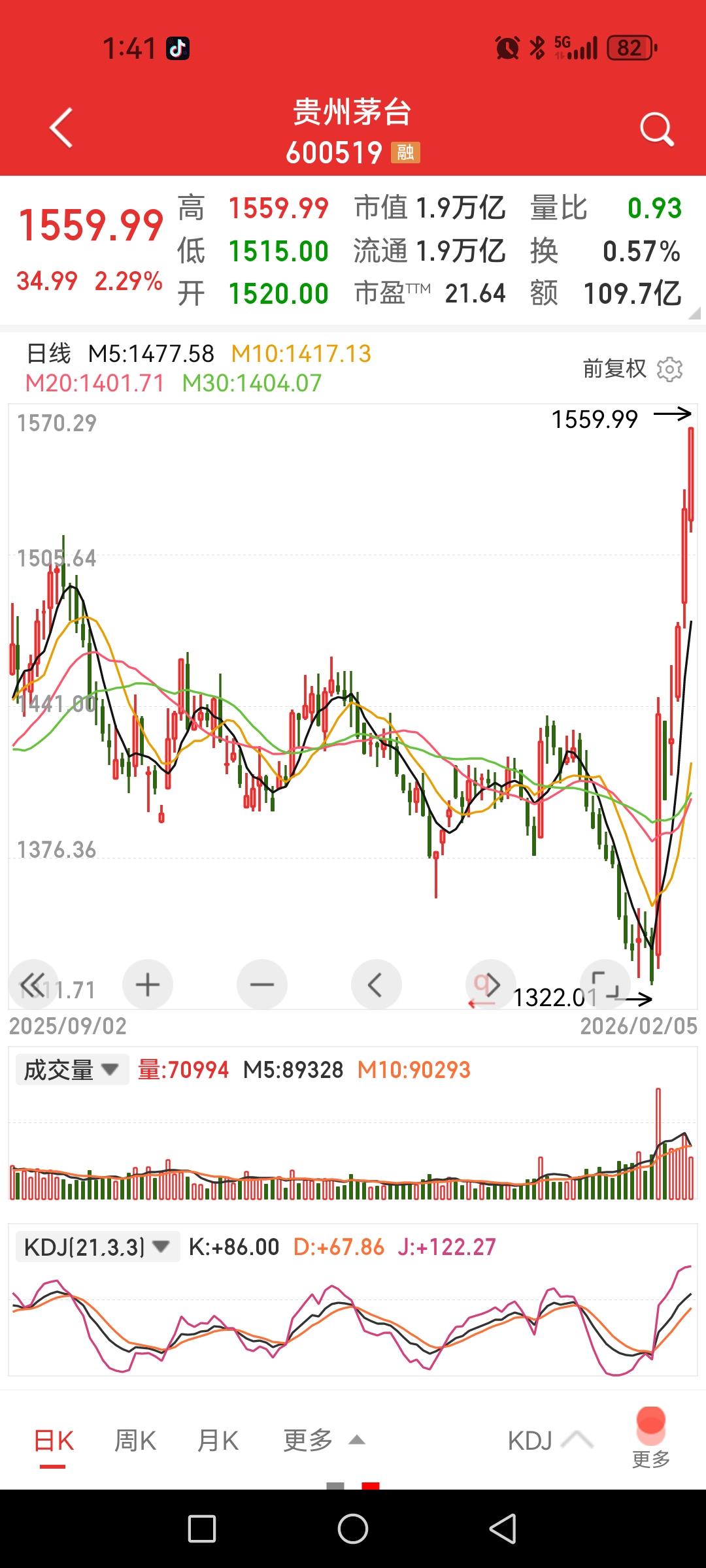This screenshot has height=1568, width=706.
Task: Zoom out of the K-line chart
Action: point(261,985)
